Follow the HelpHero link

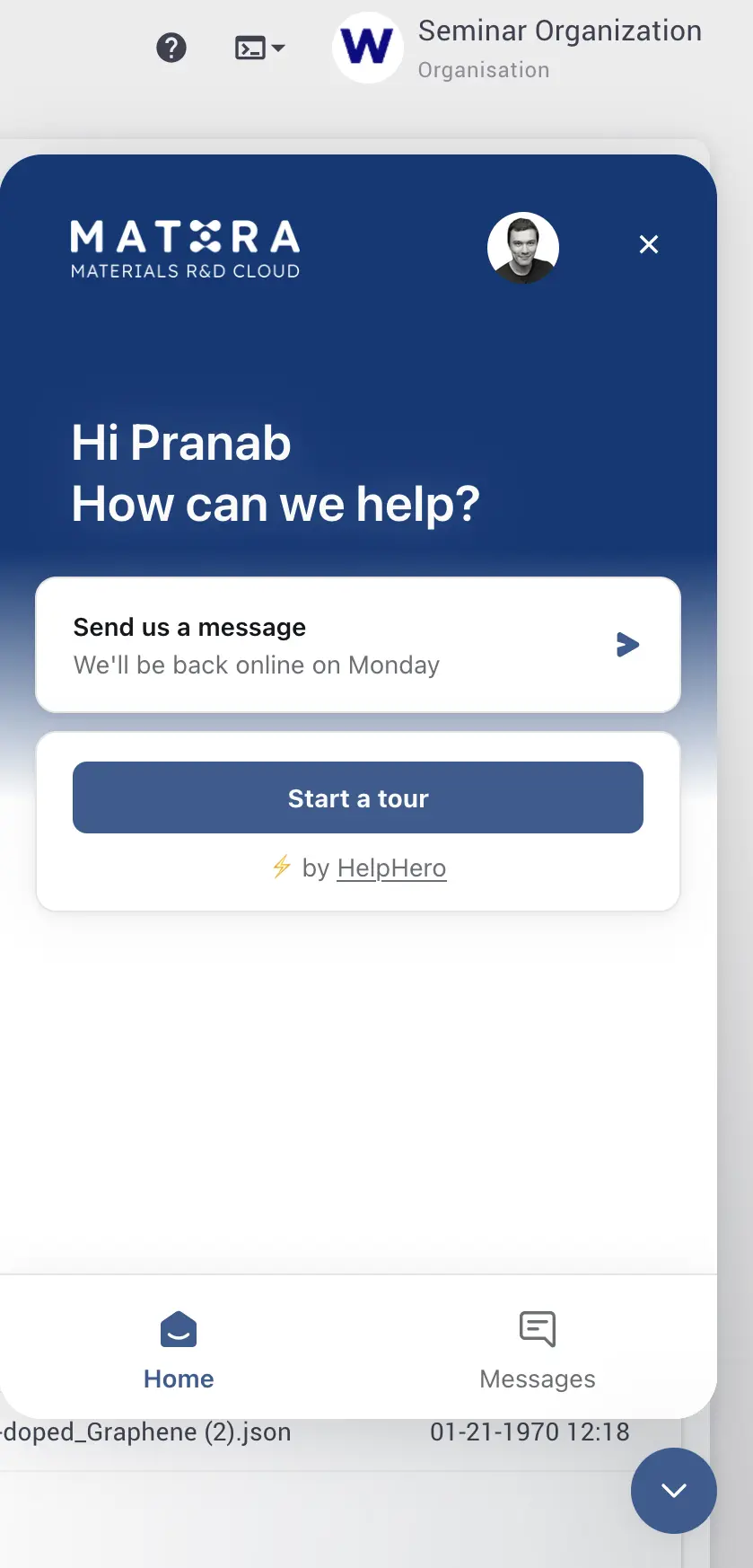(x=391, y=868)
